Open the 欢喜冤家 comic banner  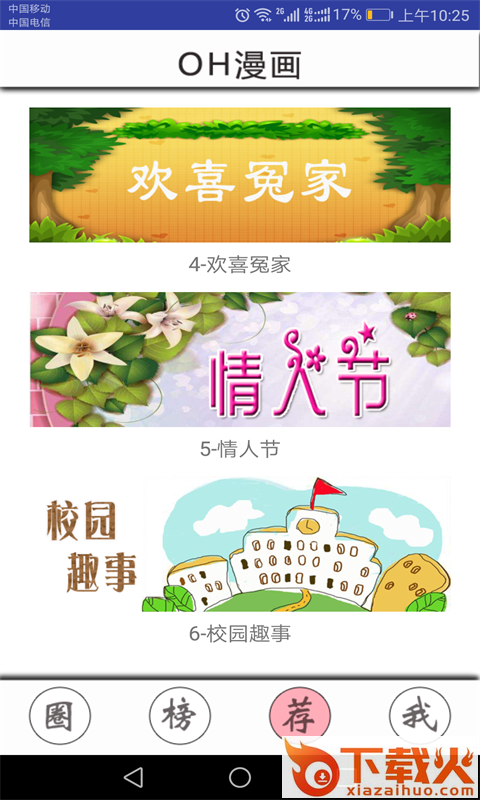[240, 174]
